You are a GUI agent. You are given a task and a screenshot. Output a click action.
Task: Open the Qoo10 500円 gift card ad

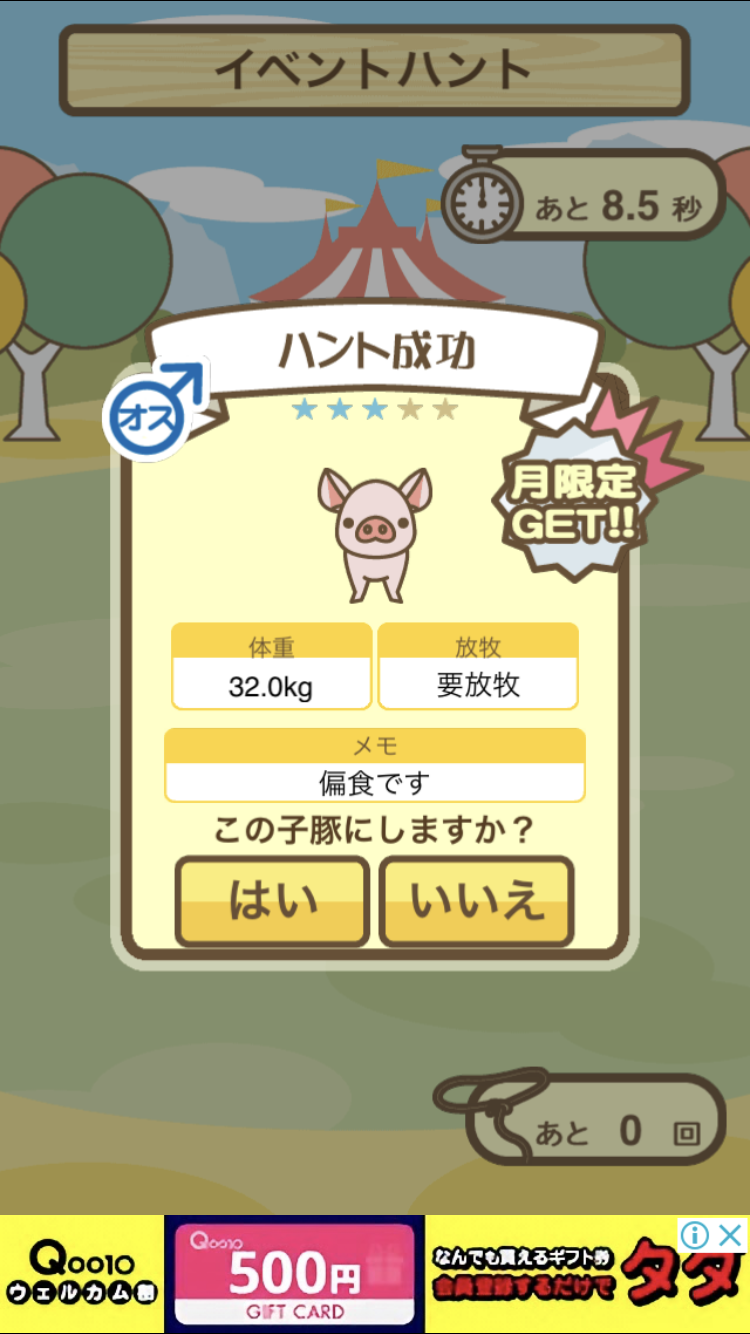[294, 1274]
